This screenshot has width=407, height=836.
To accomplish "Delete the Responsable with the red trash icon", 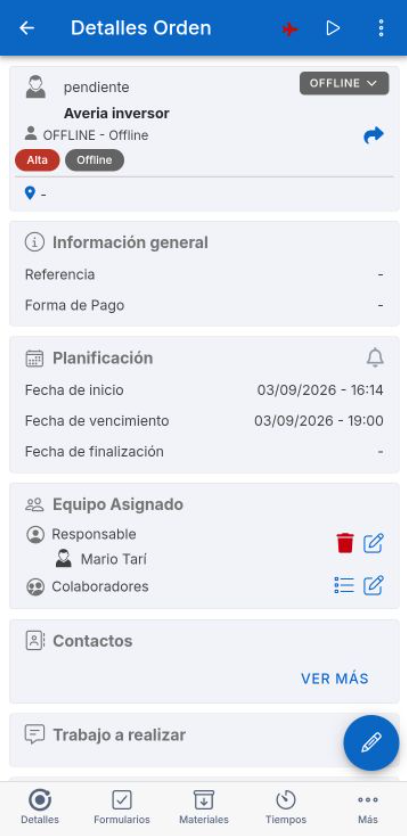I will (345, 543).
